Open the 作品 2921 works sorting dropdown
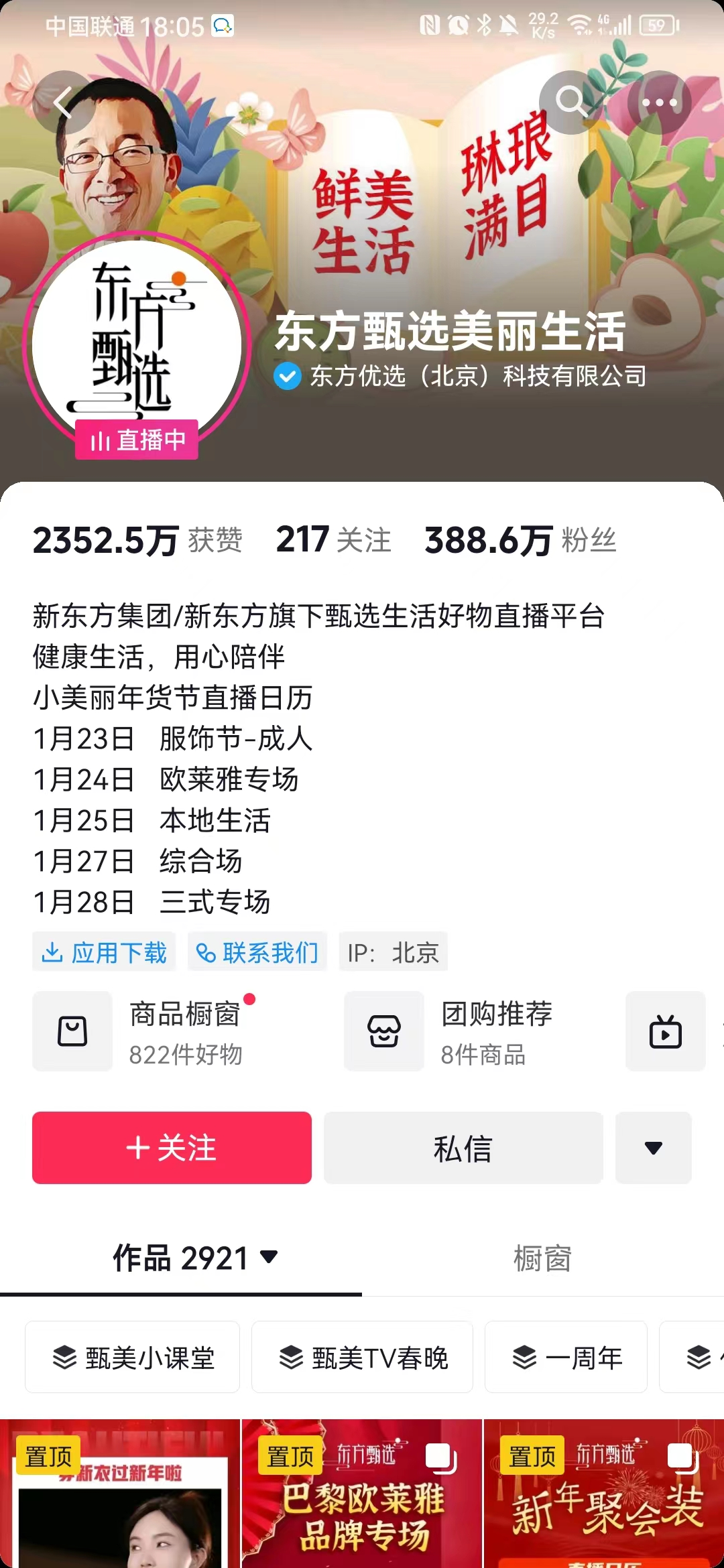The height and width of the screenshot is (1568, 724). coord(194,1258)
